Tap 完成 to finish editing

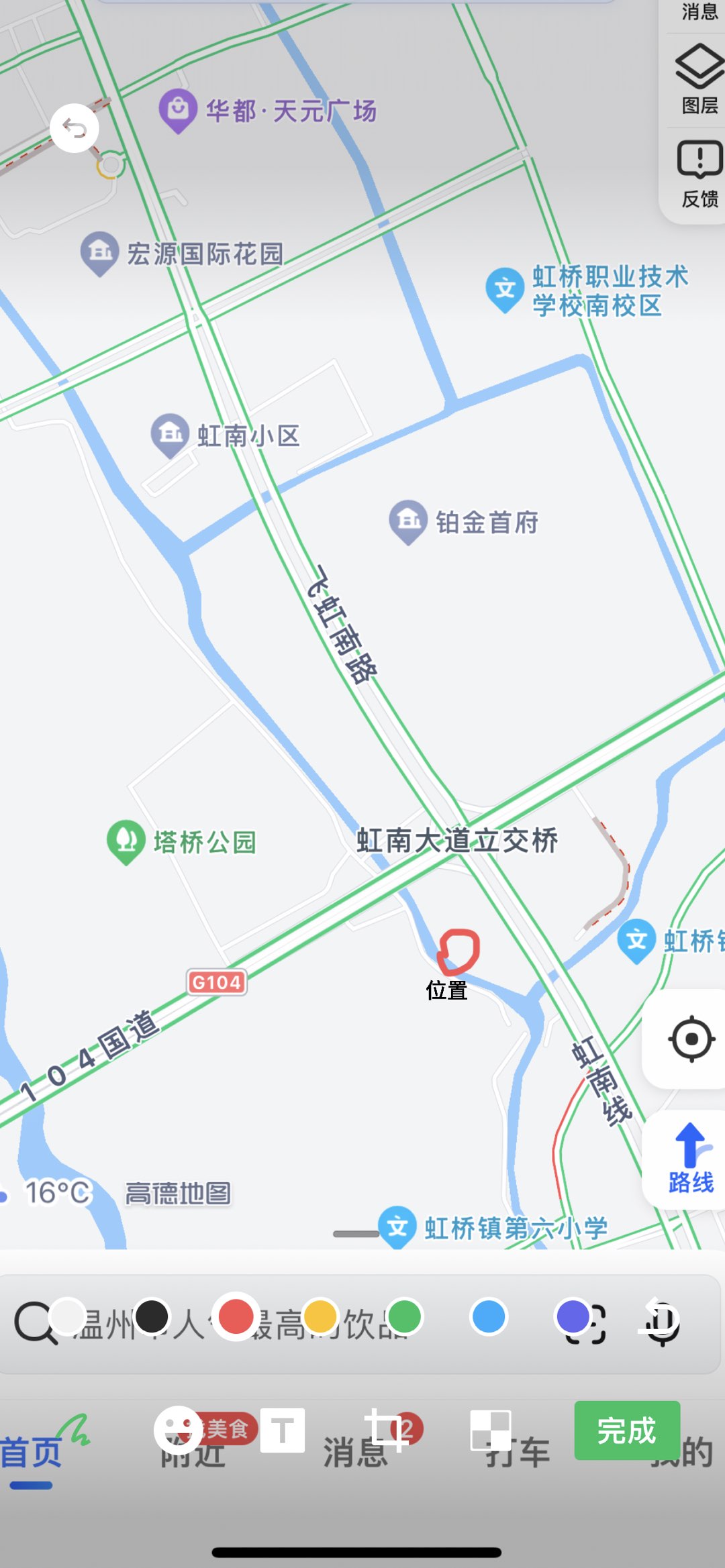(x=626, y=1430)
